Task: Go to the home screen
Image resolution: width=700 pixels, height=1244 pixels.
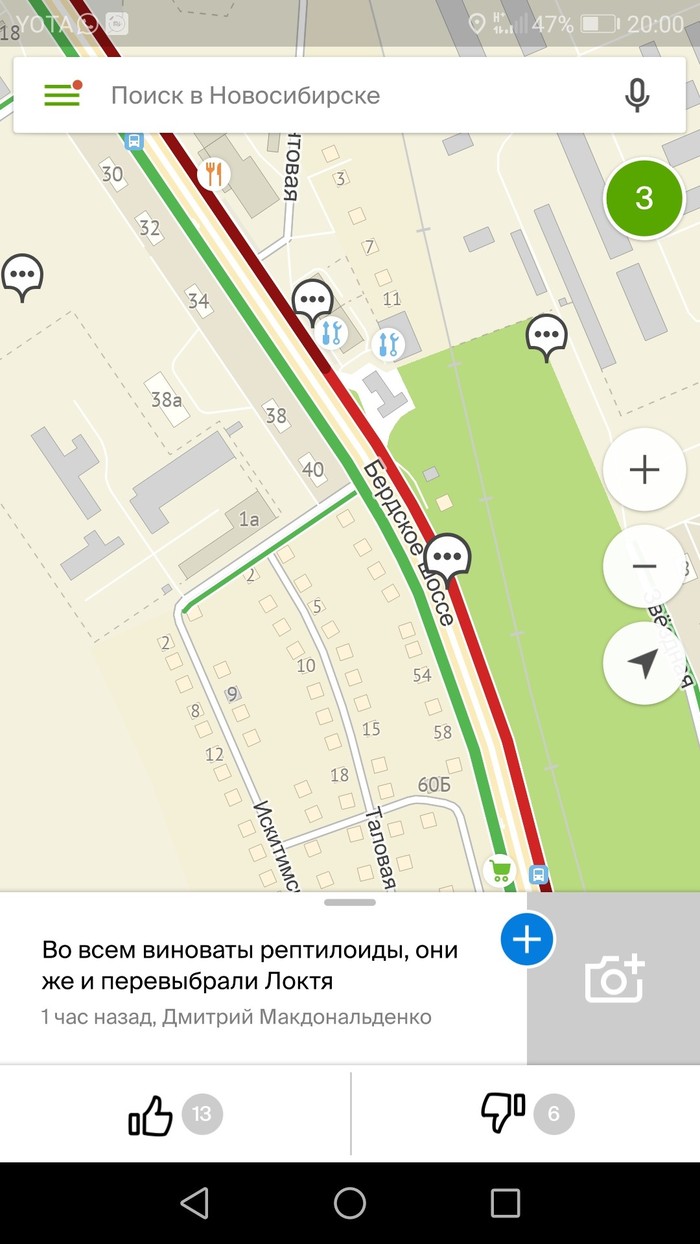Action: click(x=350, y=1203)
